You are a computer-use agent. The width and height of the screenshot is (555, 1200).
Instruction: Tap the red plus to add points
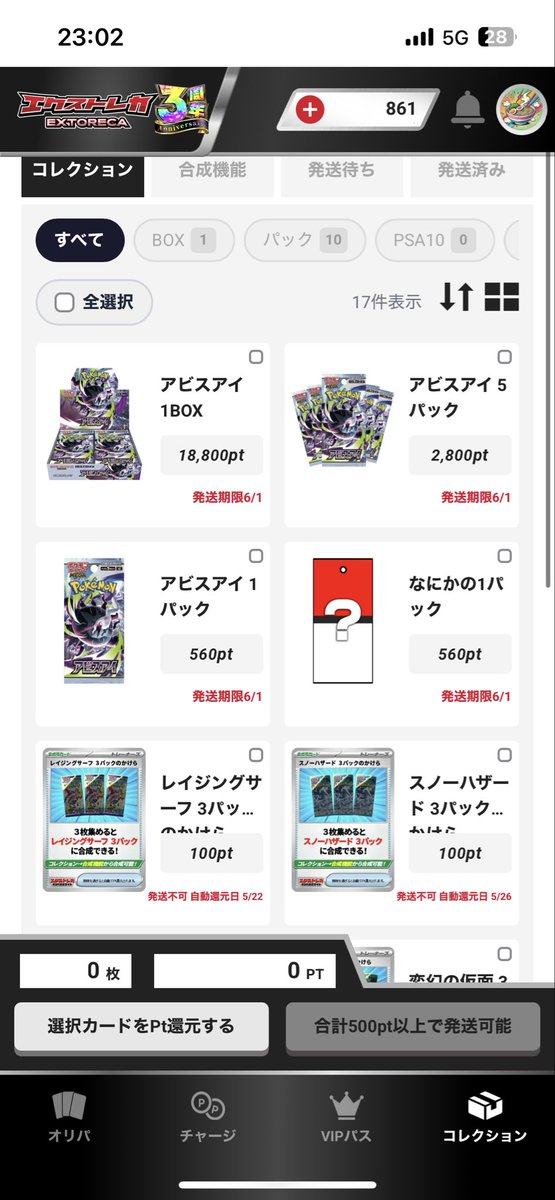click(x=310, y=110)
